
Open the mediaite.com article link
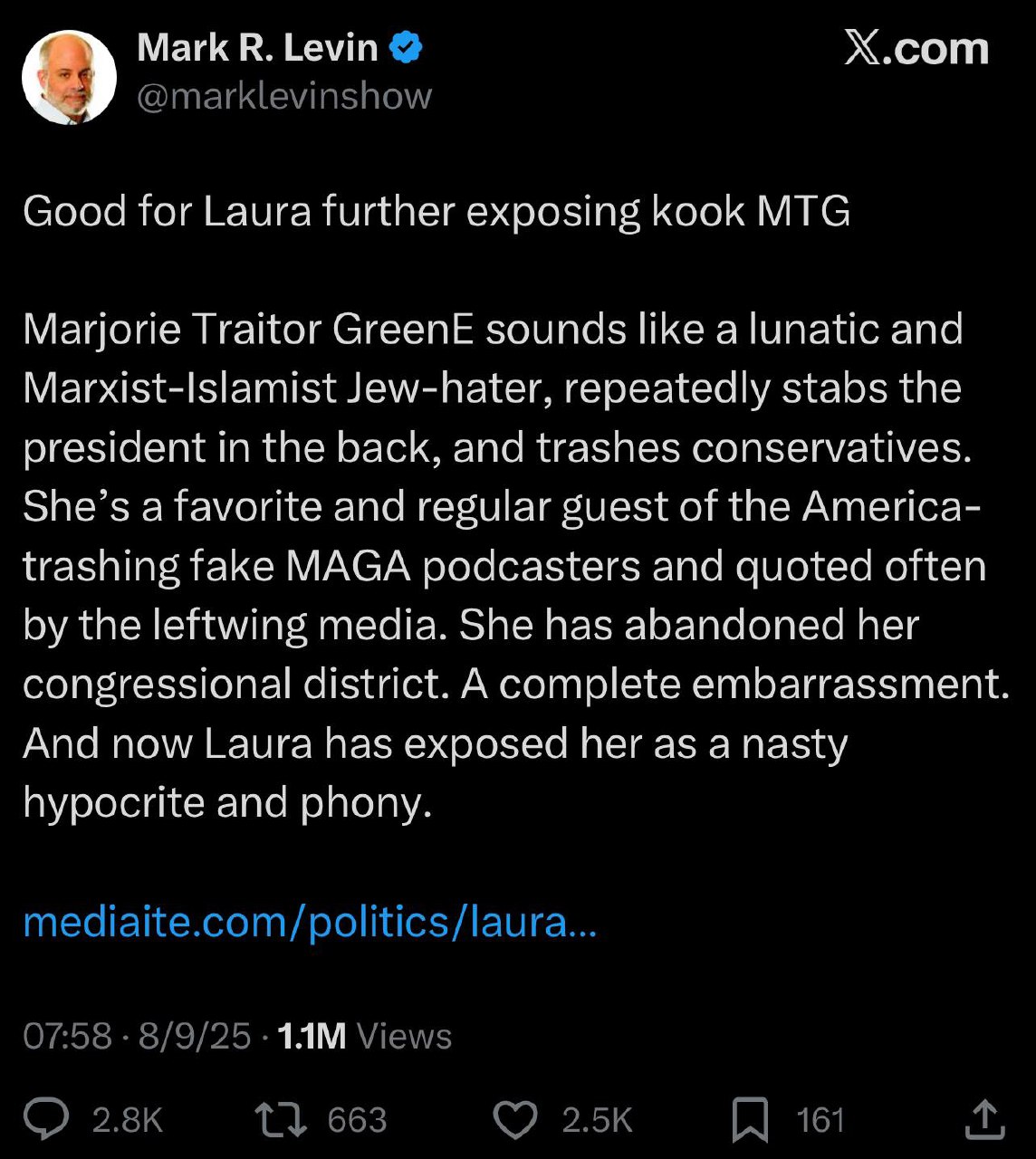pyautogui.click(x=310, y=922)
